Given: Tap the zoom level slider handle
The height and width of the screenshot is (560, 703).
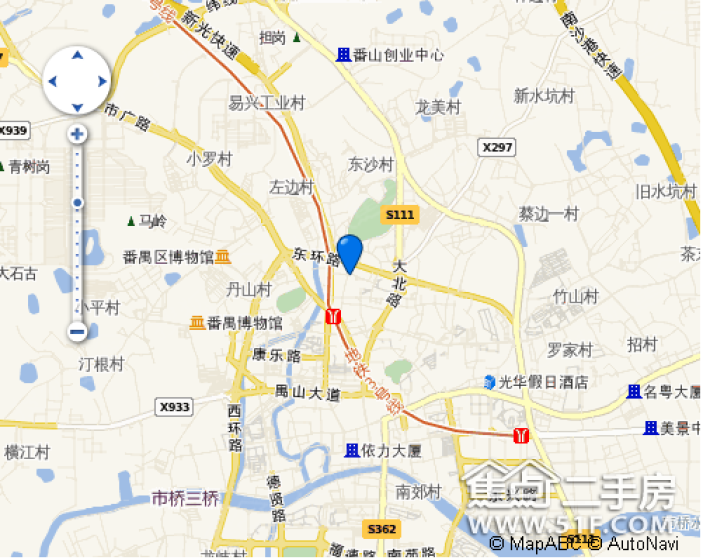Looking at the screenshot, I should [x=77, y=202].
